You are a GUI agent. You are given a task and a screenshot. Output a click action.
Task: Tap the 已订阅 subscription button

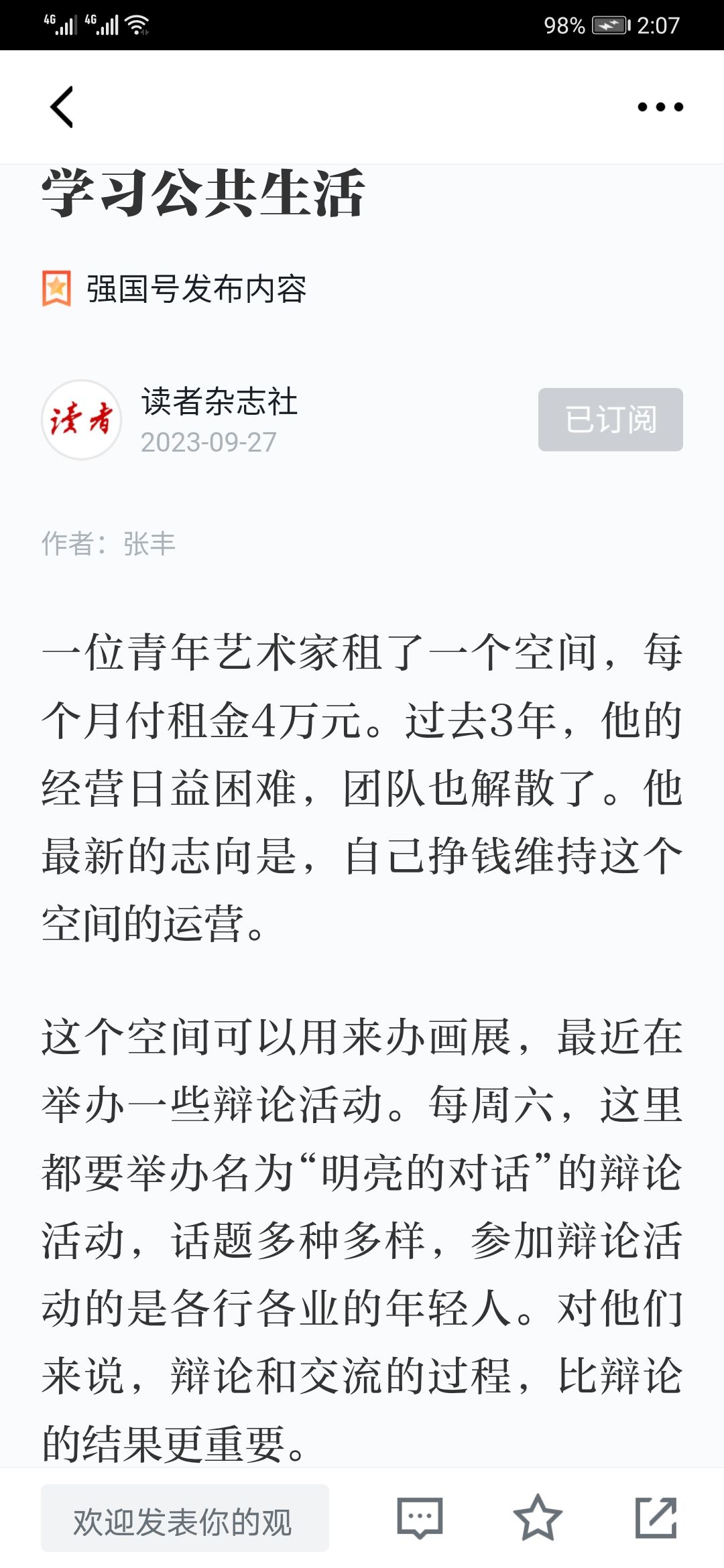(610, 419)
